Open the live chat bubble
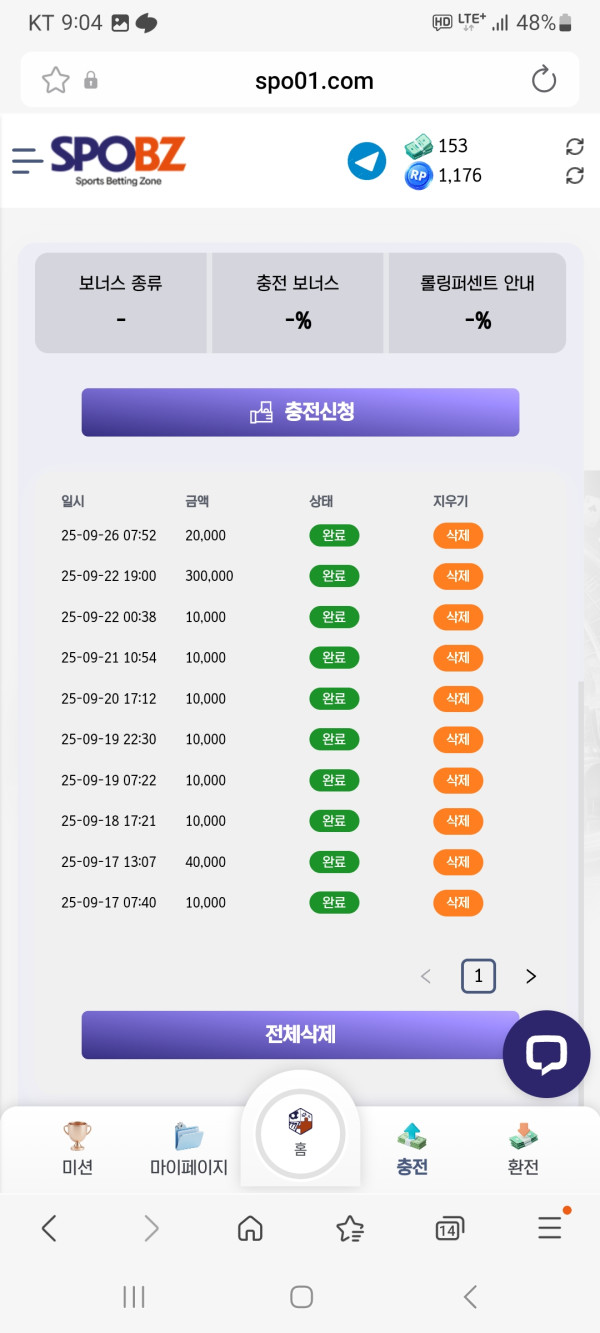The width and height of the screenshot is (600, 1333). click(546, 1054)
